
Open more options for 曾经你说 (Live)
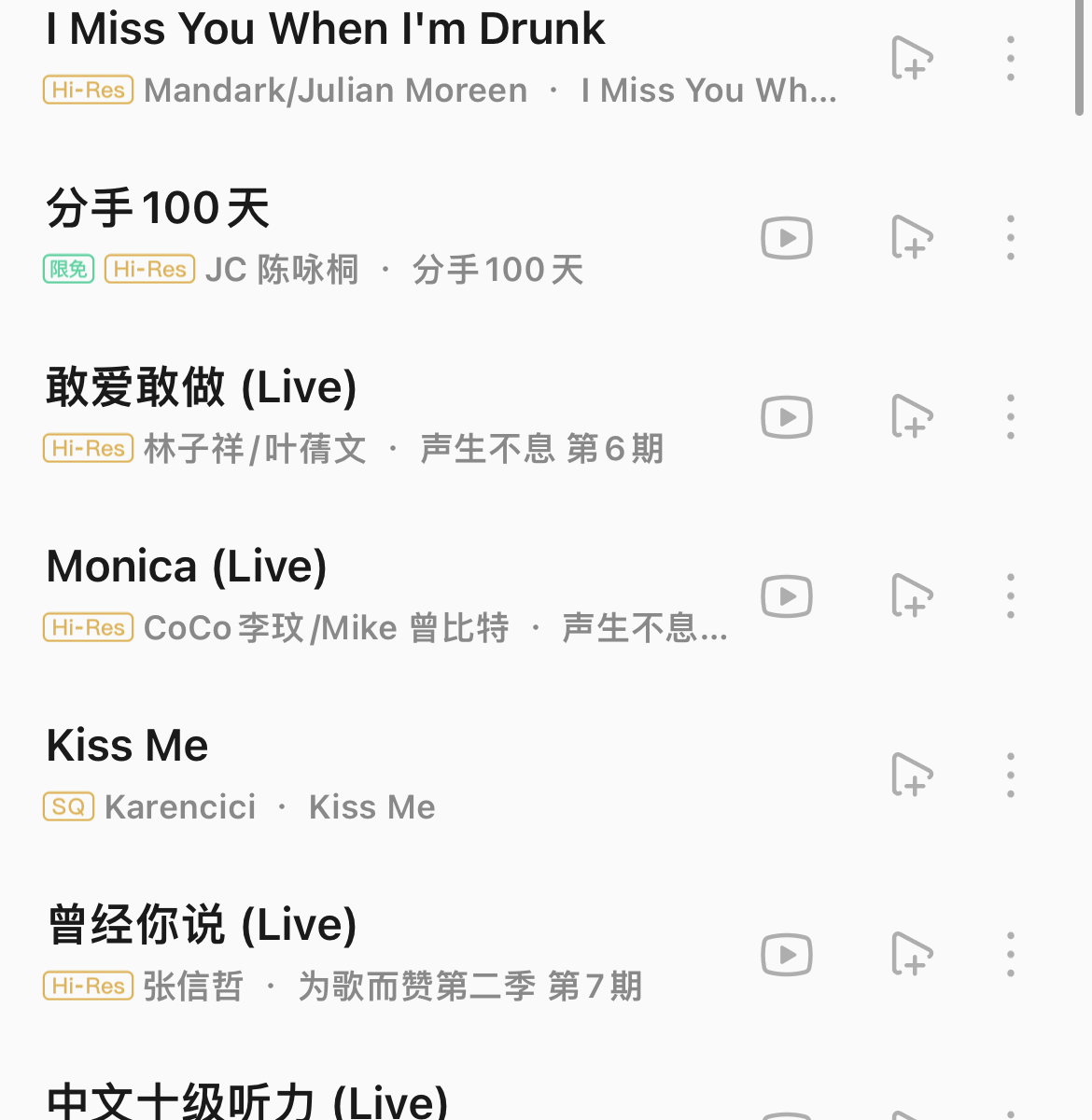pos(1011,955)
